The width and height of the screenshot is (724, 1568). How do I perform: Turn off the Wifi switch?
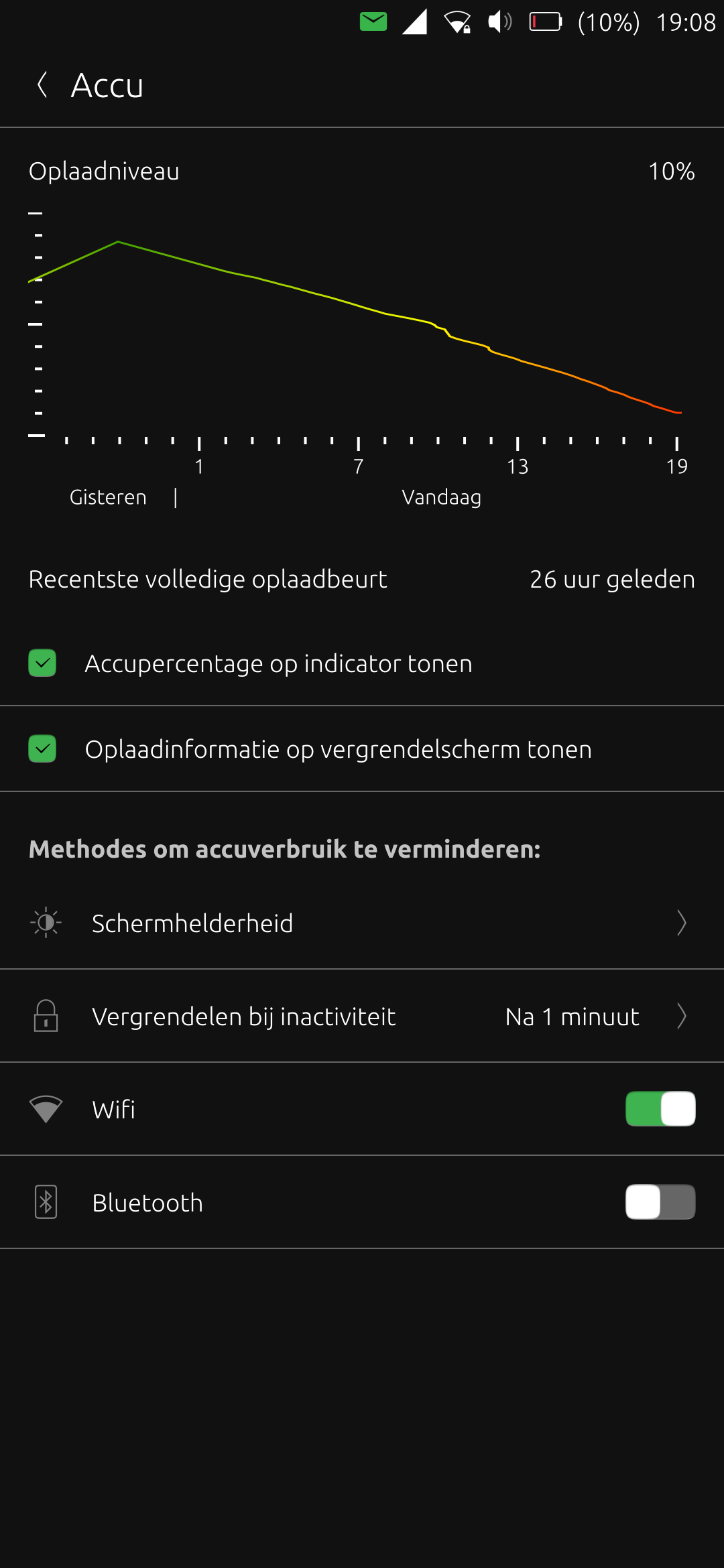[660, 1109]
